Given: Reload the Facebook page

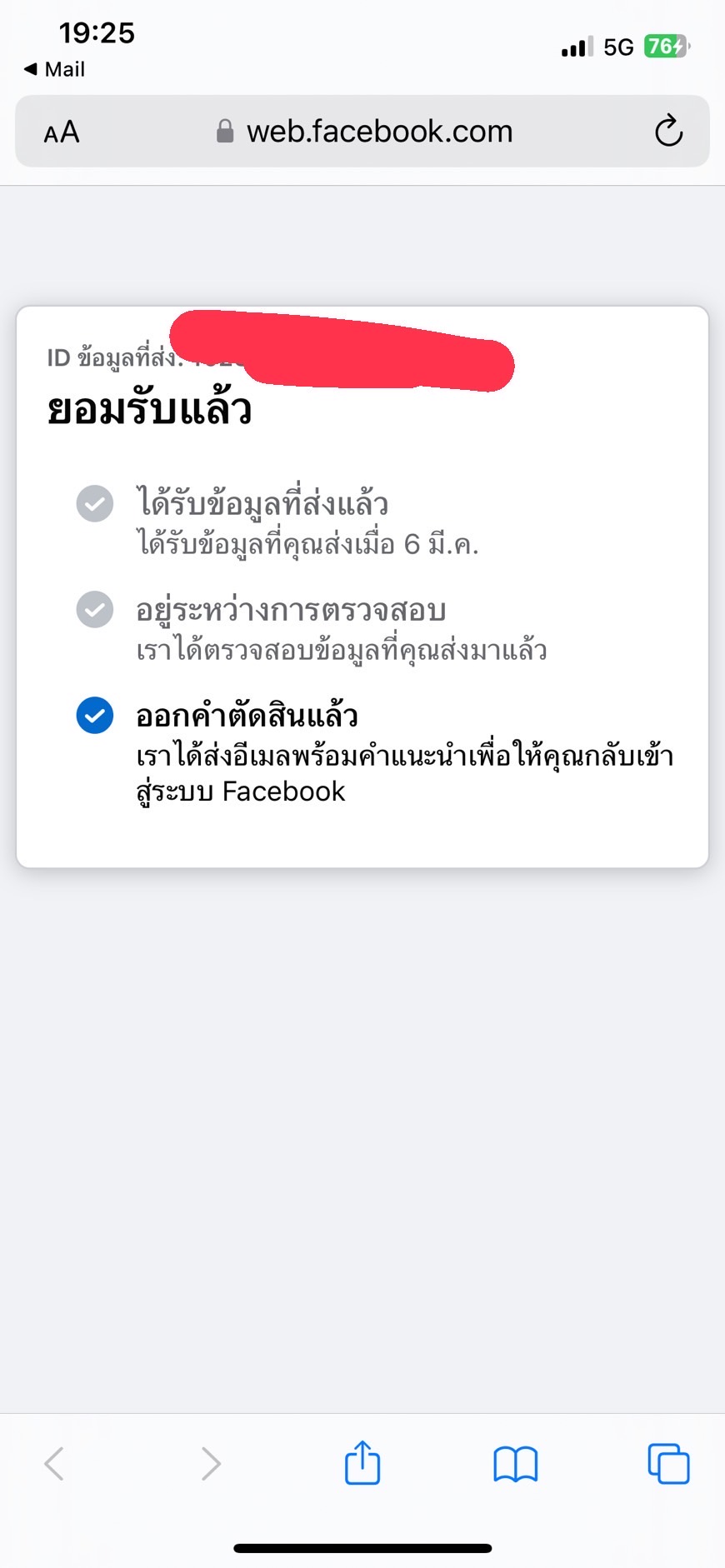Looking at the screenshot, I should [668, 131].
